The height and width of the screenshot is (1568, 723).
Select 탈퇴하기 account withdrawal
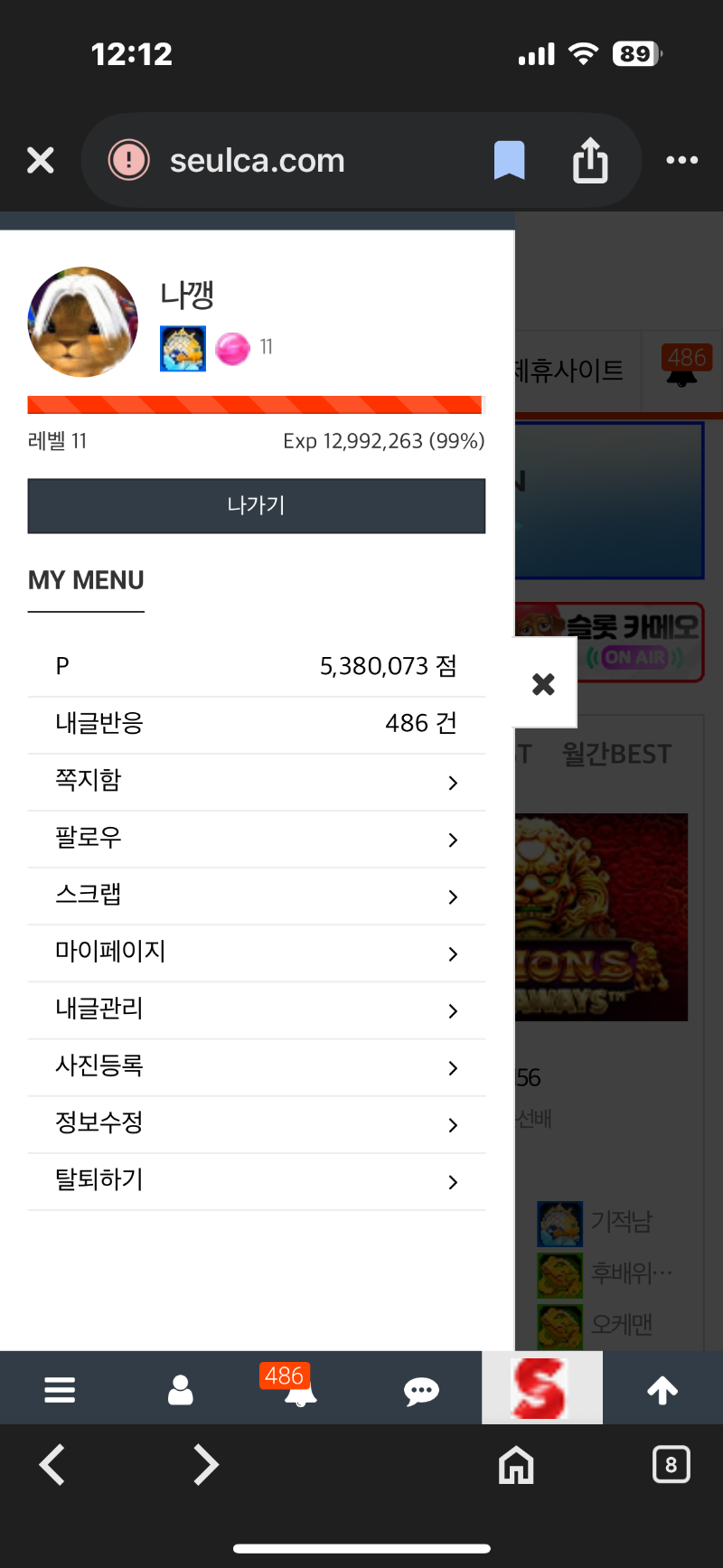(257, 1180)
